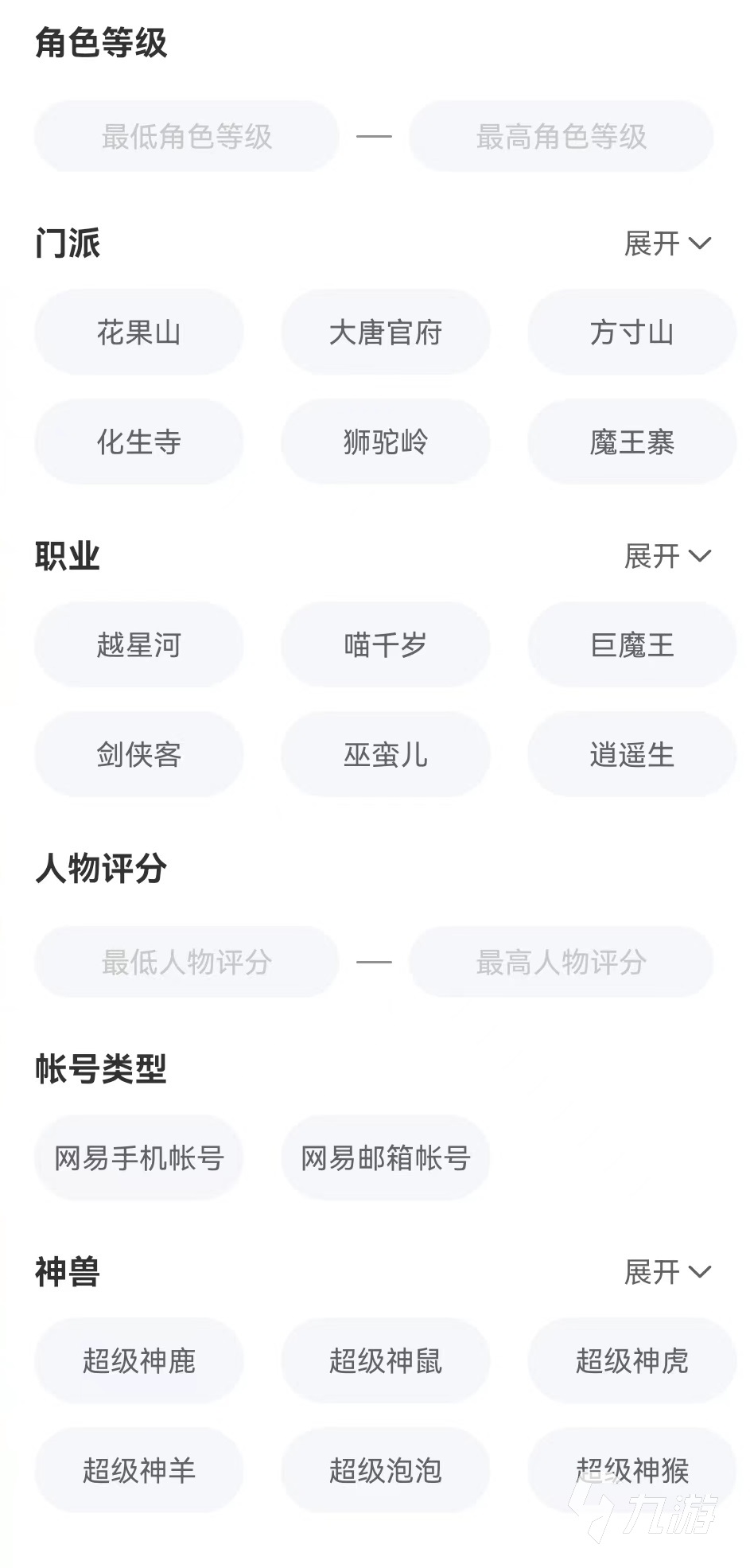Image resolution: width=750 pixels, height=1568 pixels.
Task: Choose 网易邮箱帐号 account type
Action: pyautogui.click(x=385, y=1158)
